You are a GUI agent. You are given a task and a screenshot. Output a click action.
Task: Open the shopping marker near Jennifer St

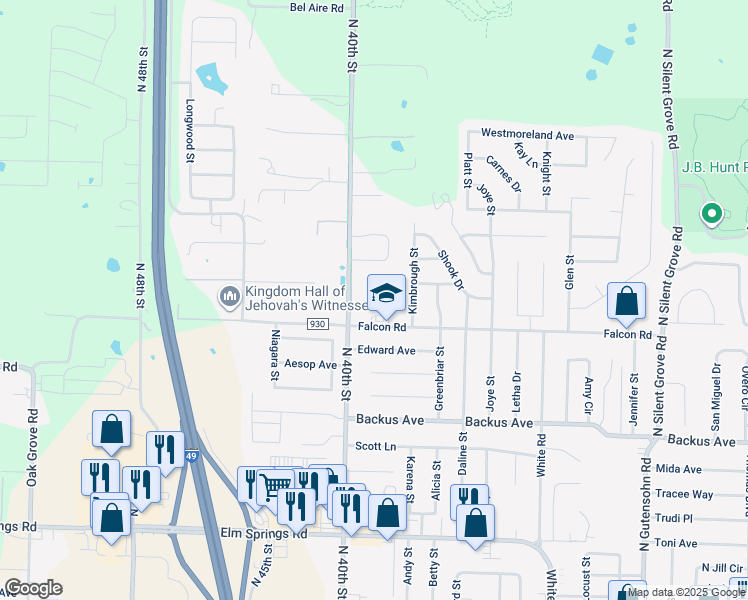pos(626,302)
